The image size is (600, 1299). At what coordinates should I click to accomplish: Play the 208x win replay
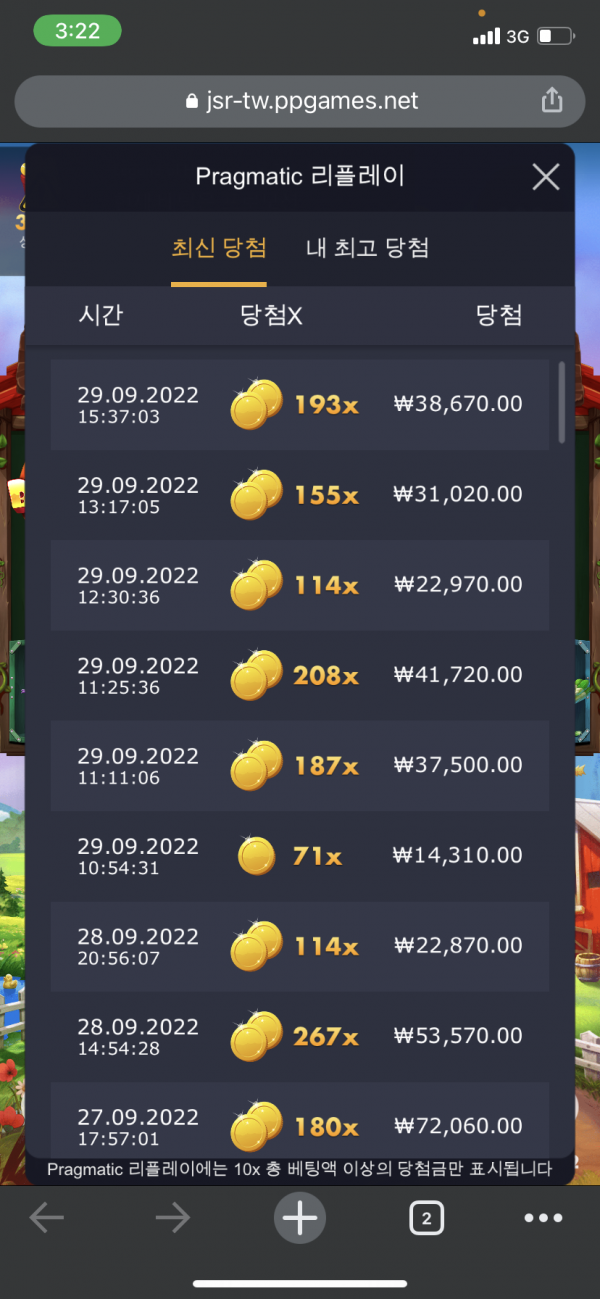point(300,675)
